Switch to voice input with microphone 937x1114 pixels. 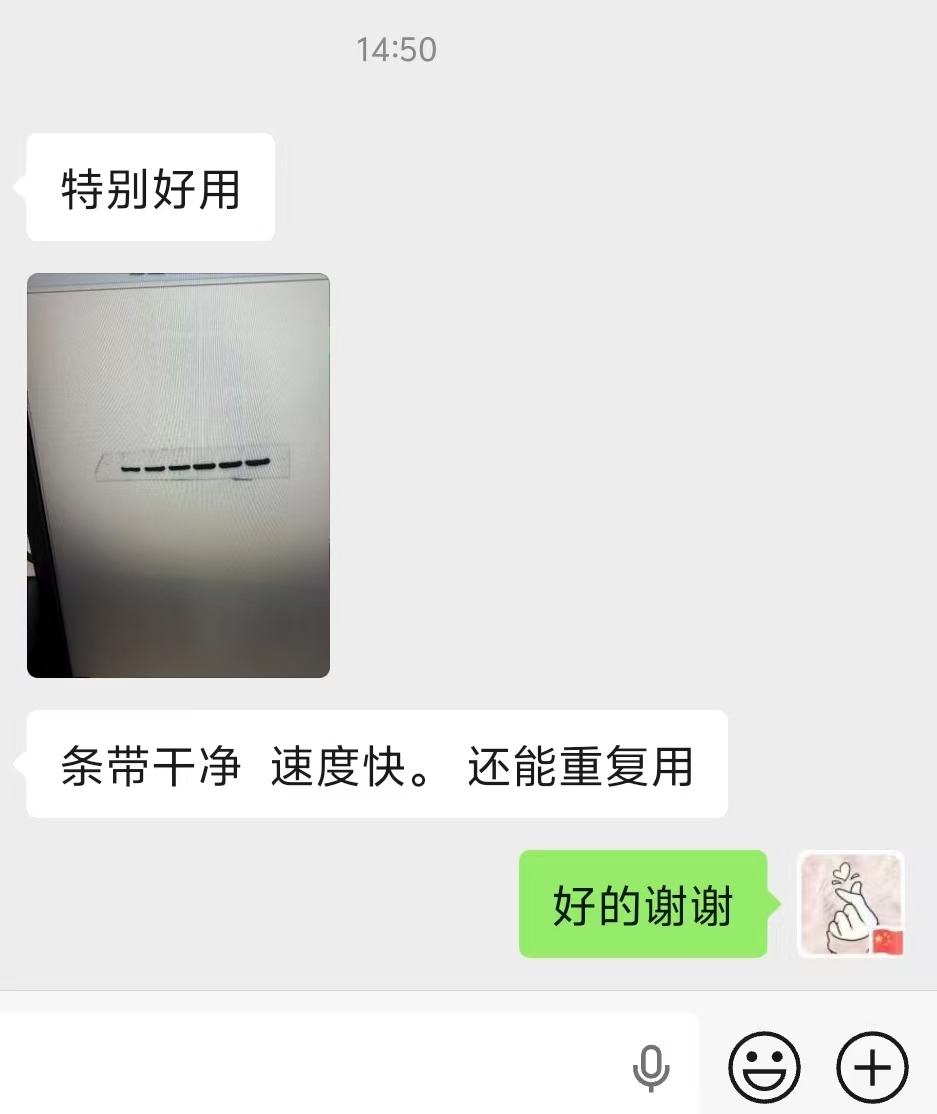pyautogui.click(x=651, y=1067)
